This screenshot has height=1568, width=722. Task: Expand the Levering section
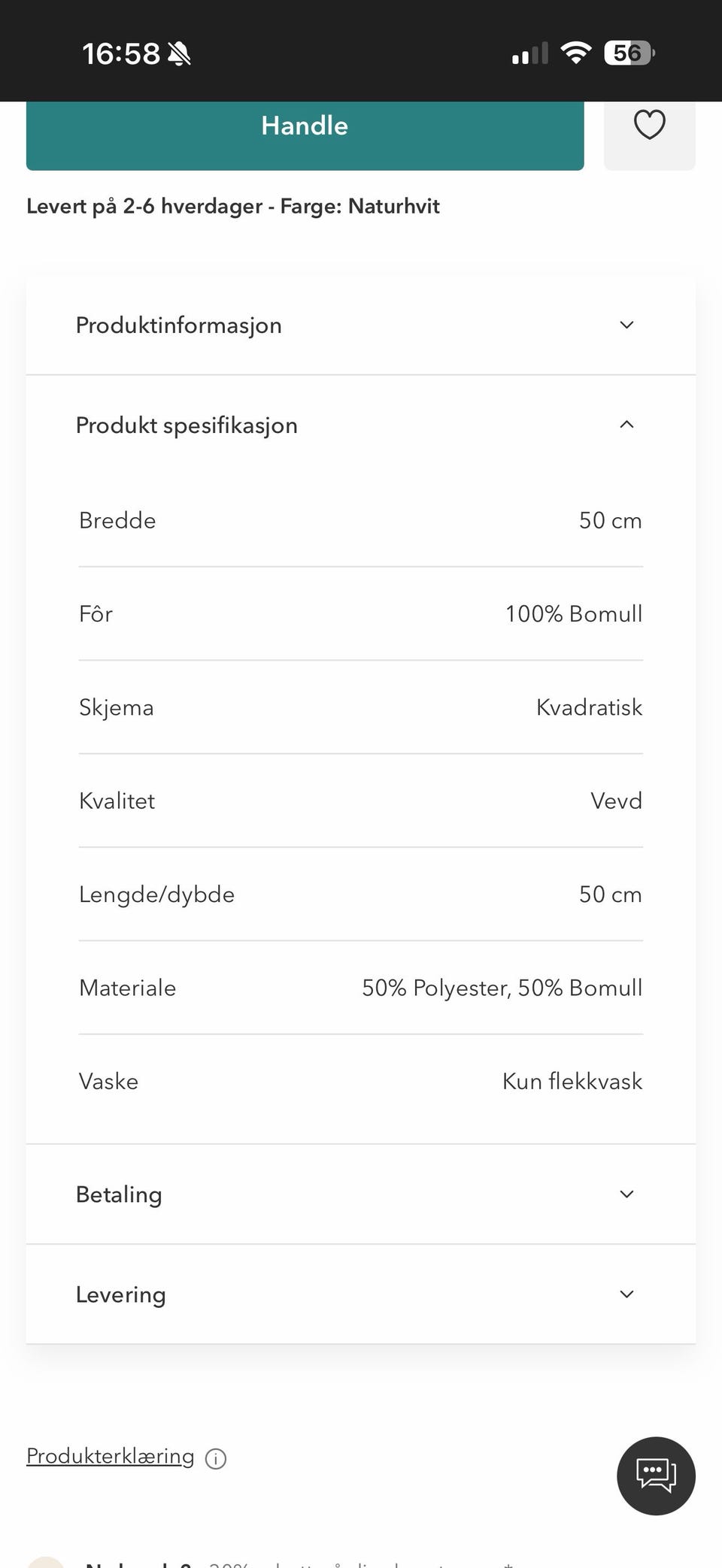(361, 1294)
